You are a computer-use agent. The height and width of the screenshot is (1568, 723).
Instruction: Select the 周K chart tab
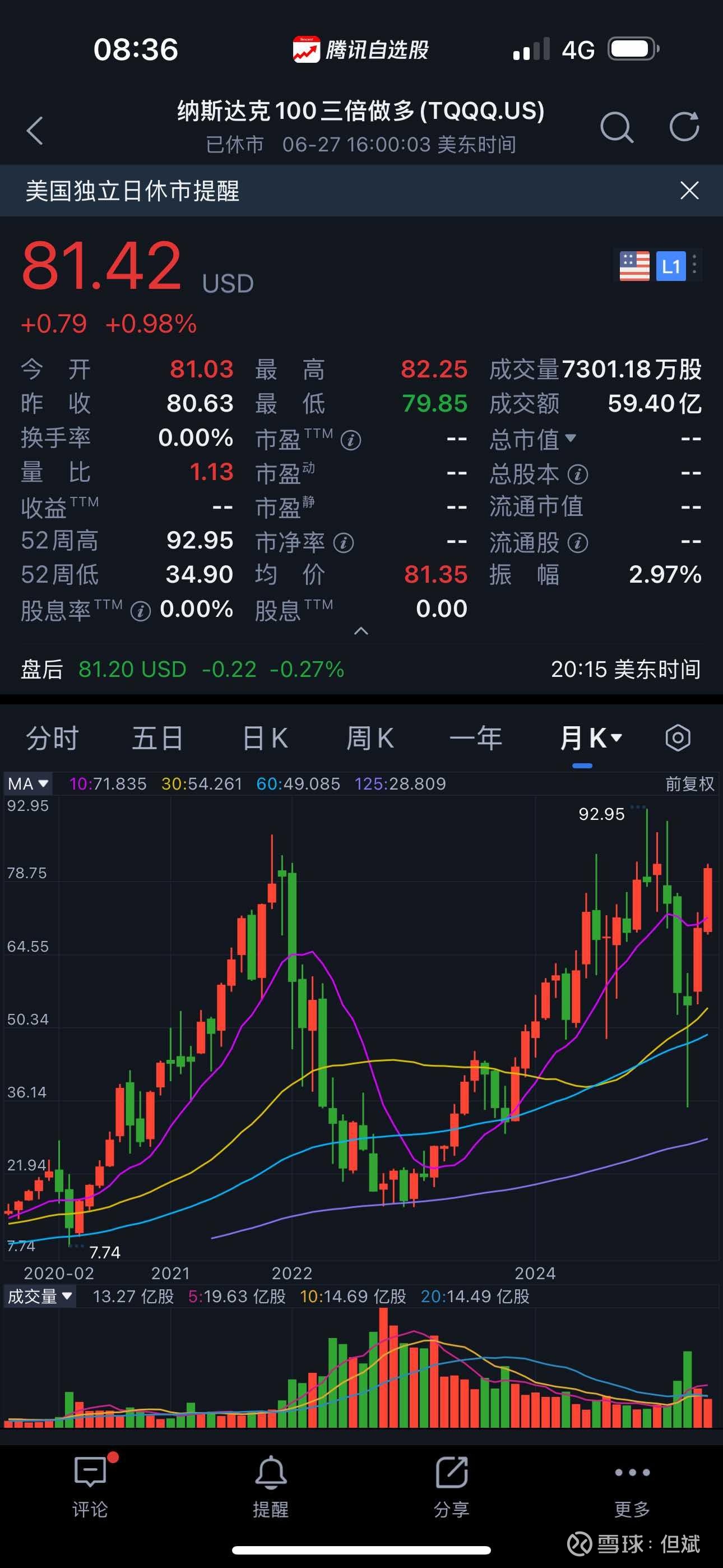coord(370,739)
